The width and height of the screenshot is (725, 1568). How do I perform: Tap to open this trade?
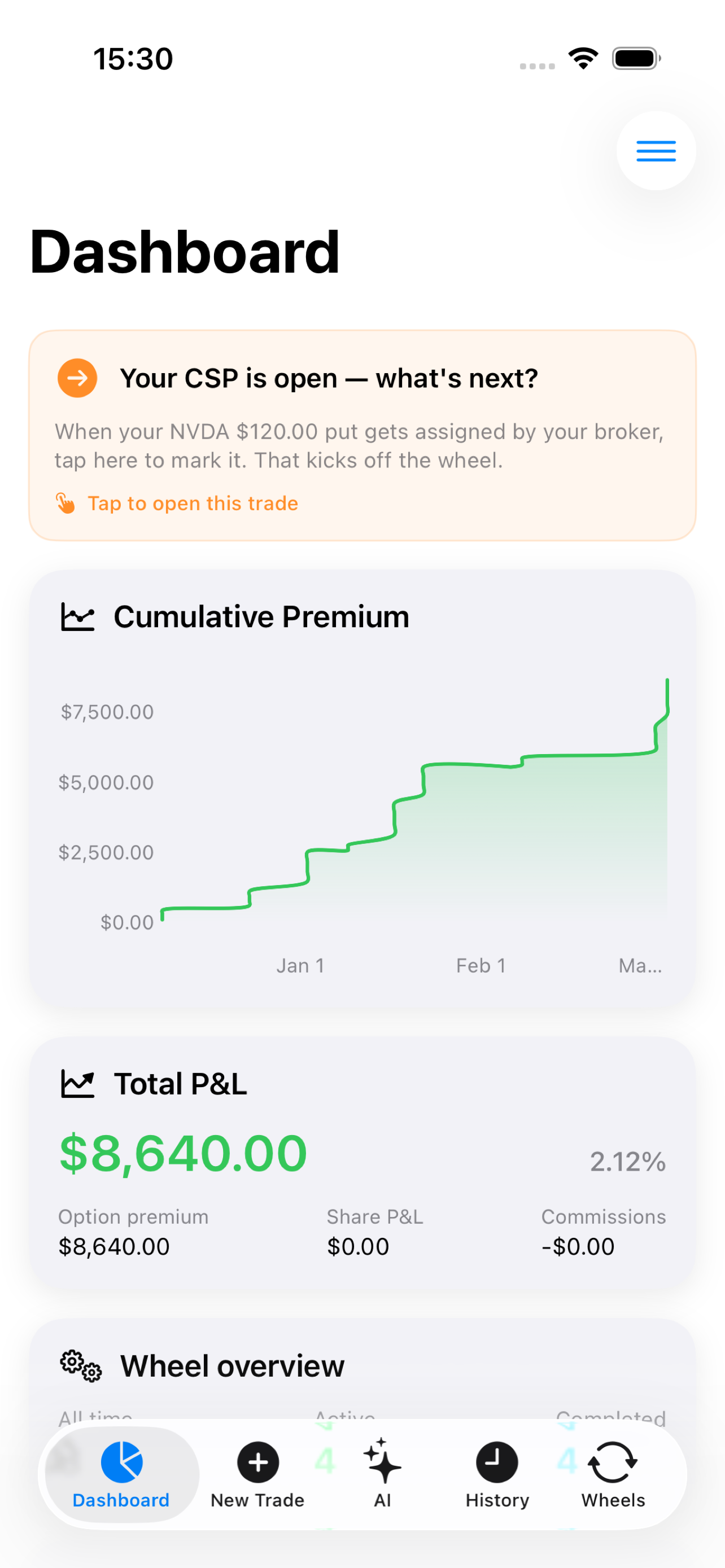click(192, 503)
